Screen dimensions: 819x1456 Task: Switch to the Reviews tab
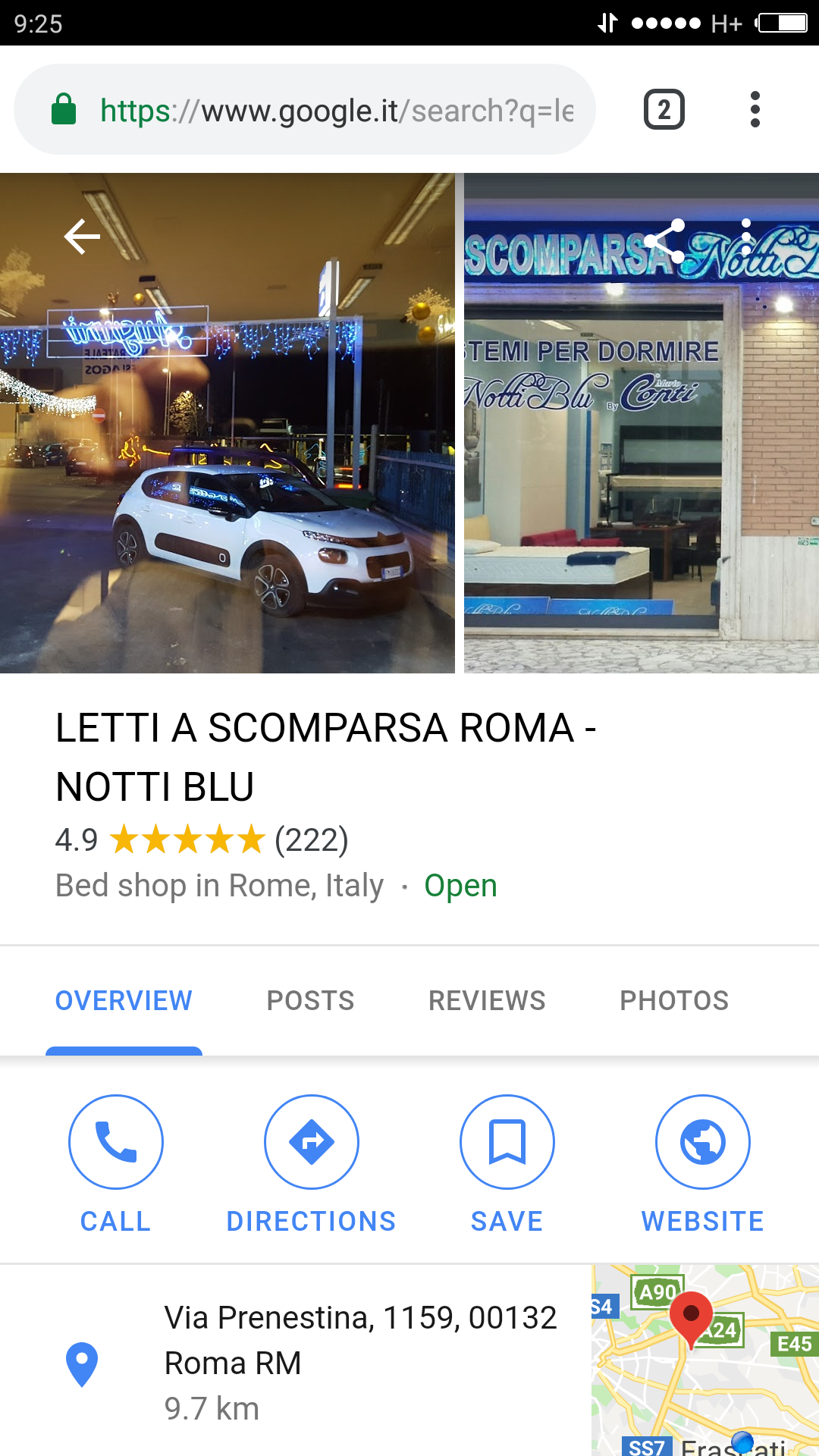[x=487, y=1001]
